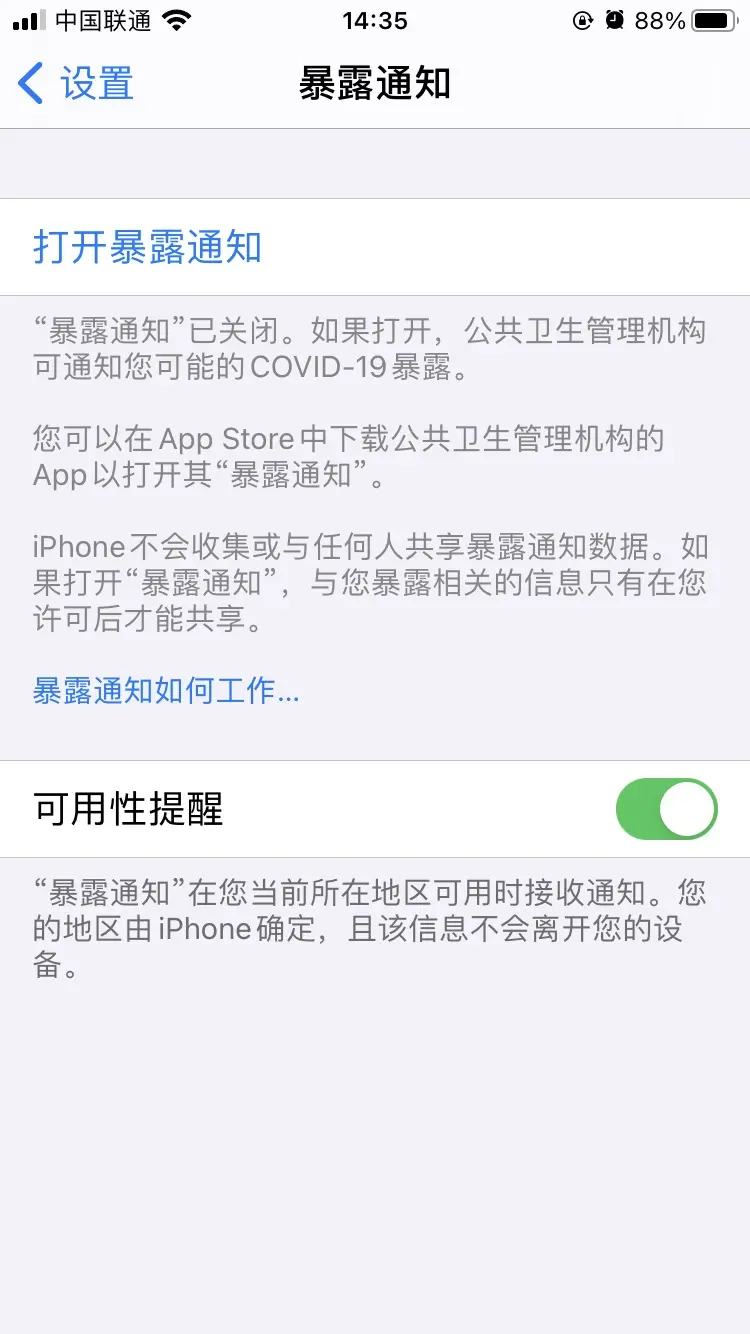Turn off the 可用性提醒 switch
This screenshot has height=1334, width=750.
[666, 809]
